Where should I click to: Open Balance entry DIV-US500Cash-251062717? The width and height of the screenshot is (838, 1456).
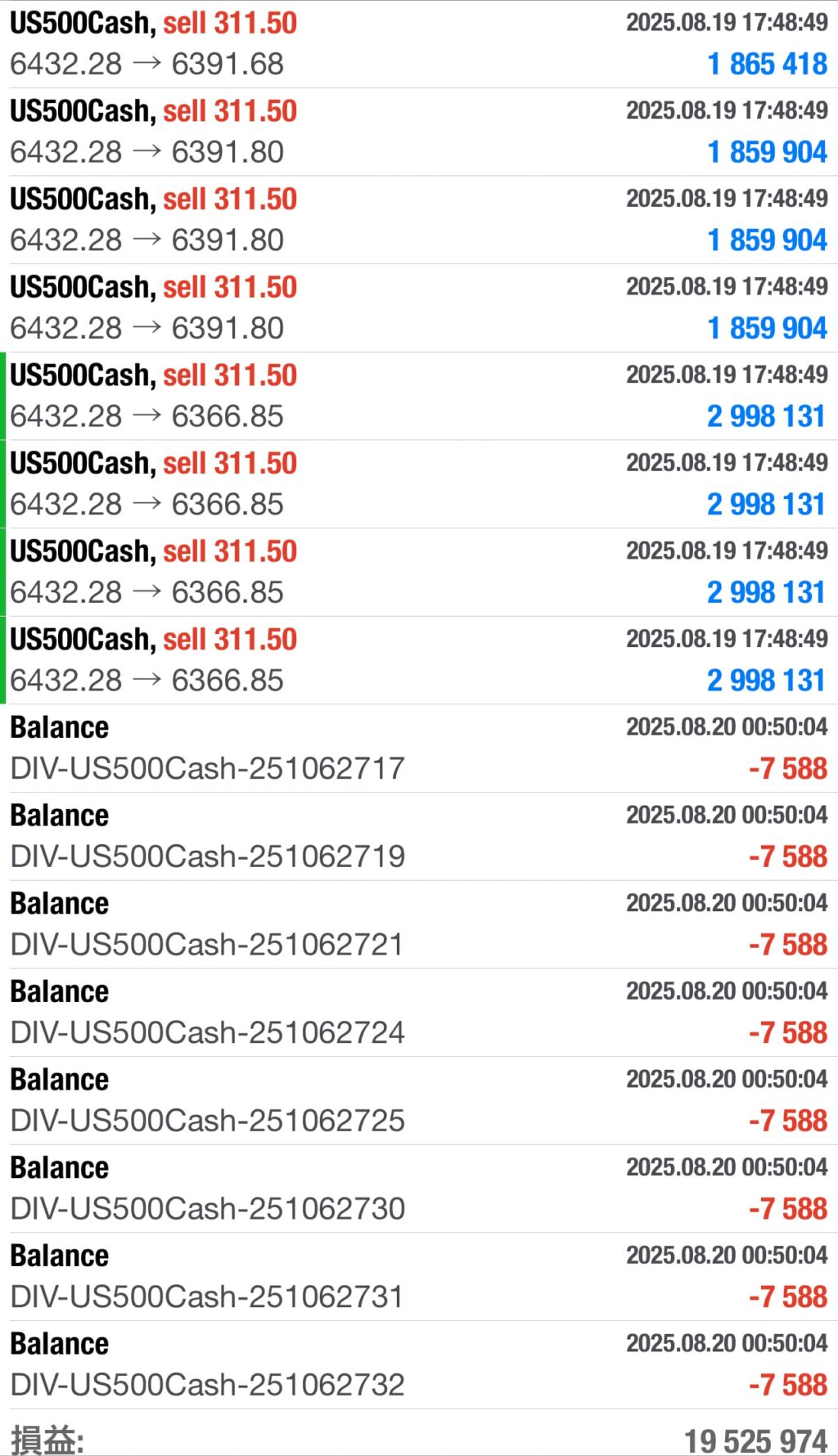click(419, 748)
